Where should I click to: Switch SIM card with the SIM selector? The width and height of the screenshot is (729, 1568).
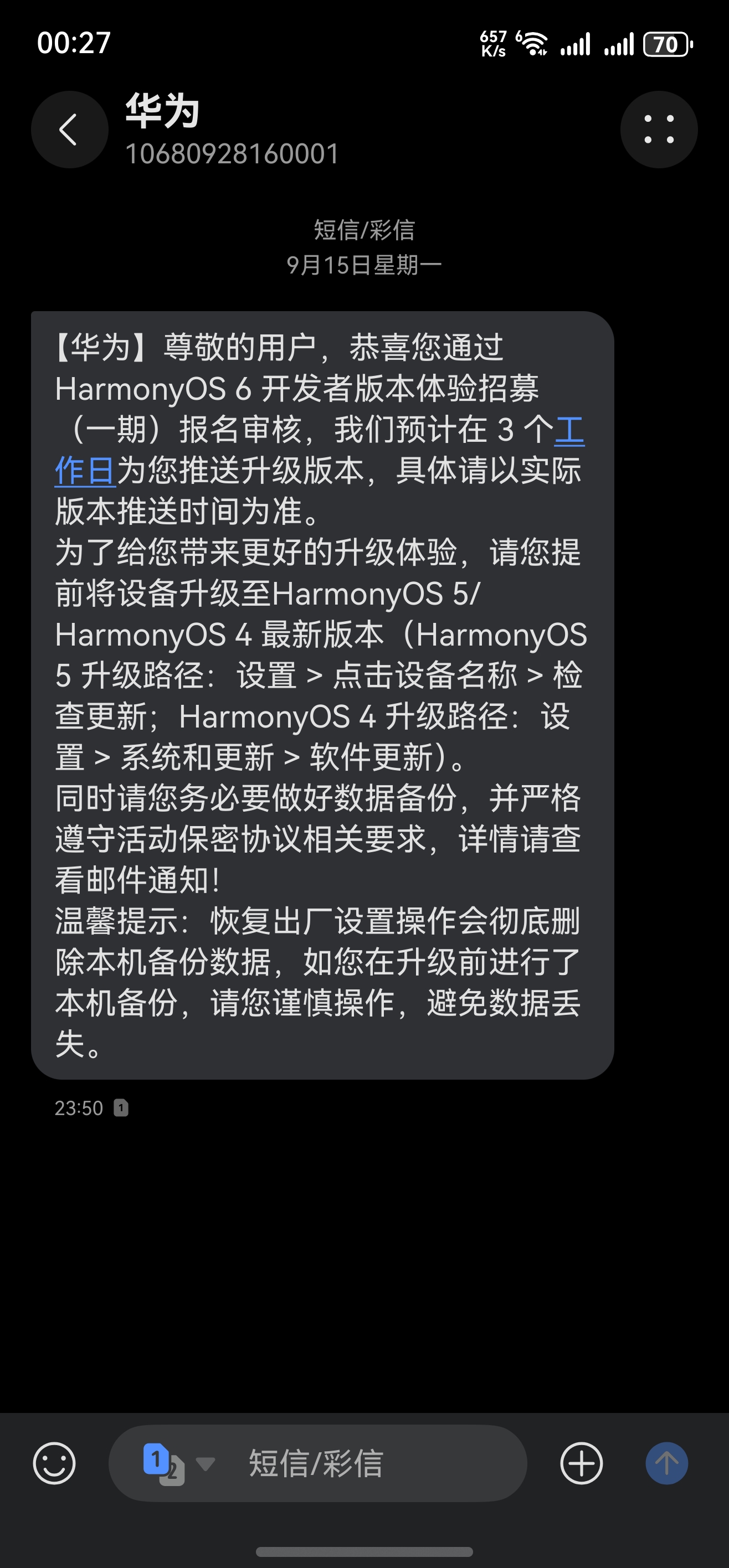coord(177,1463)
